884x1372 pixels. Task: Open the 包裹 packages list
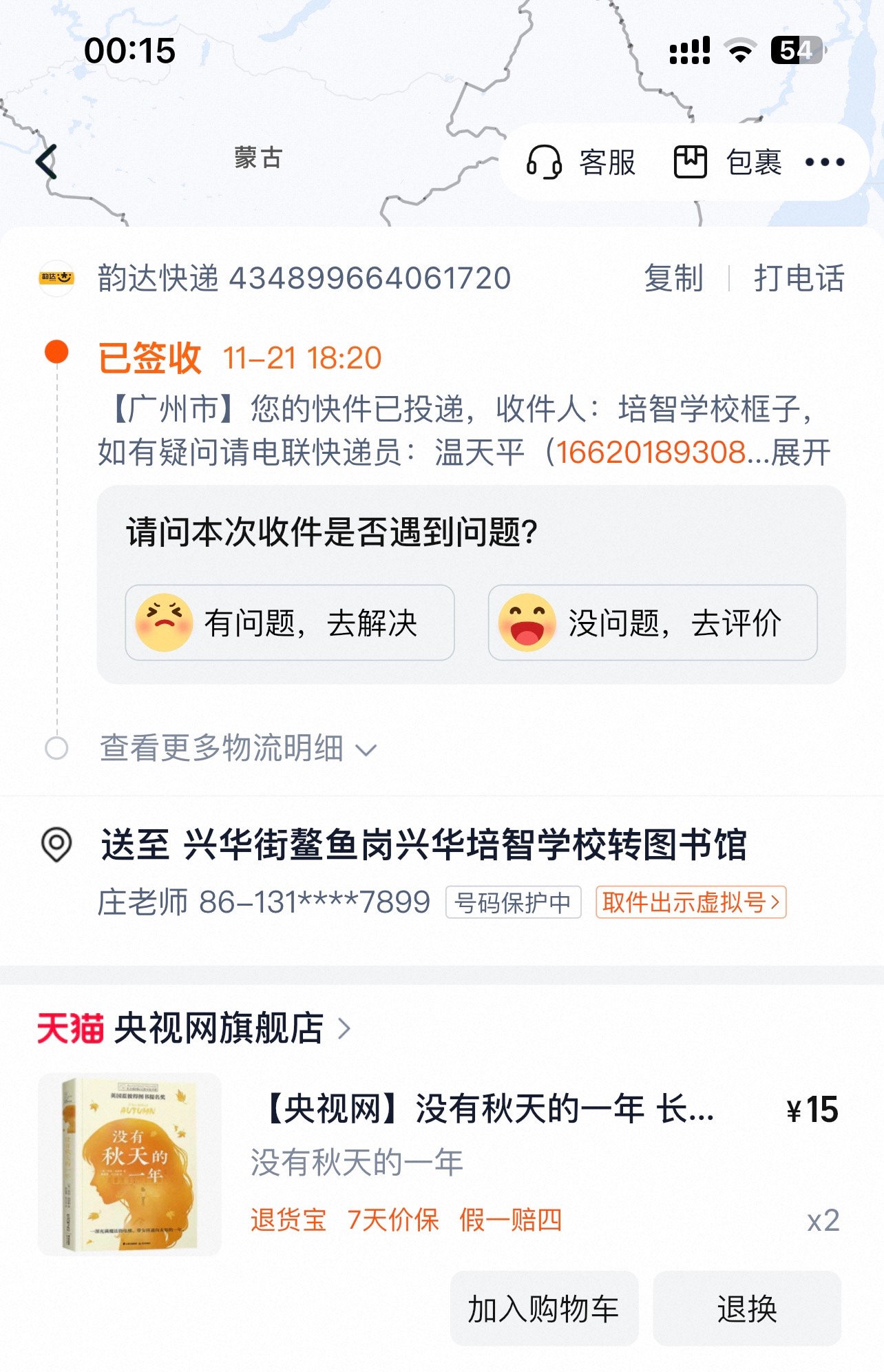[x=728, y=163]
